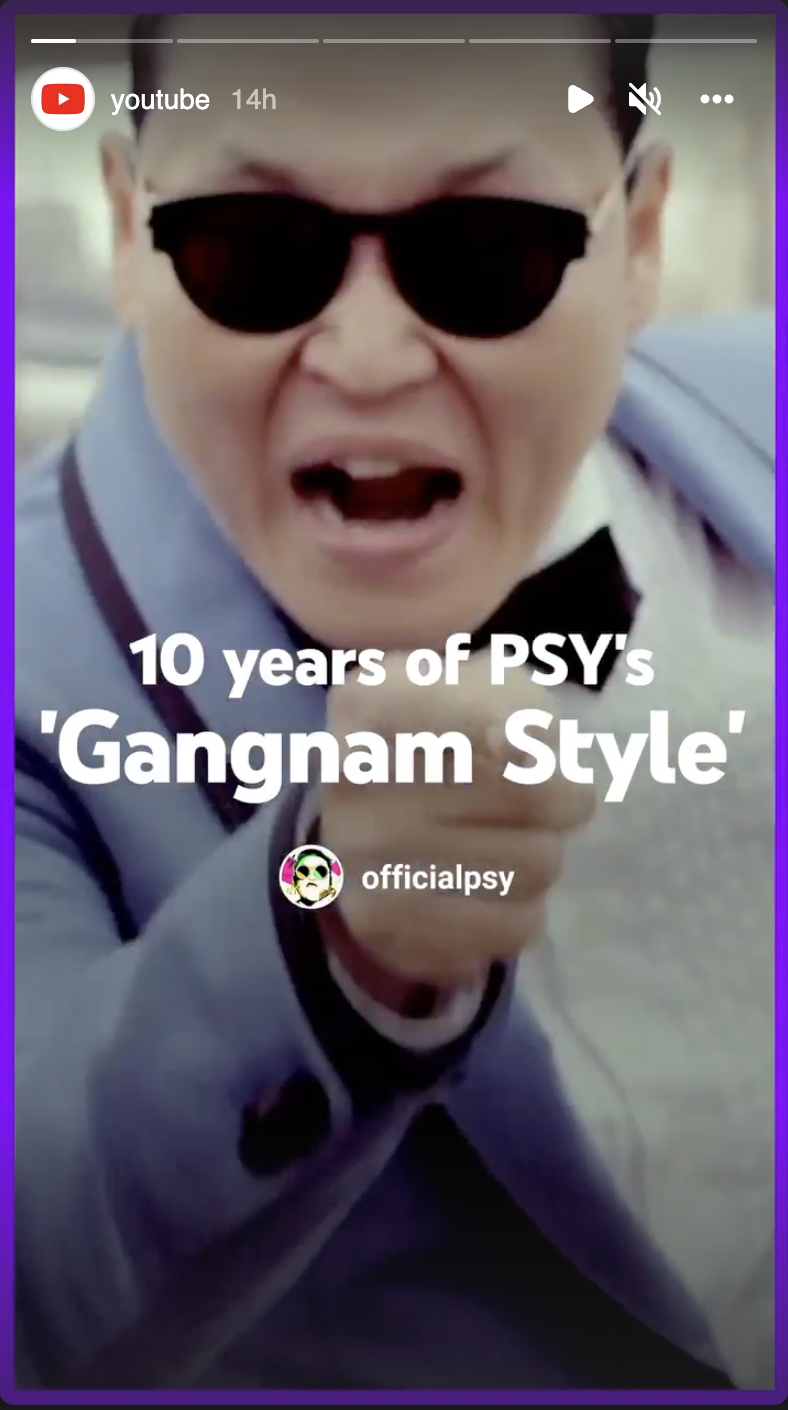
Task: Open the youtube account name
Action: click(160, 100)
